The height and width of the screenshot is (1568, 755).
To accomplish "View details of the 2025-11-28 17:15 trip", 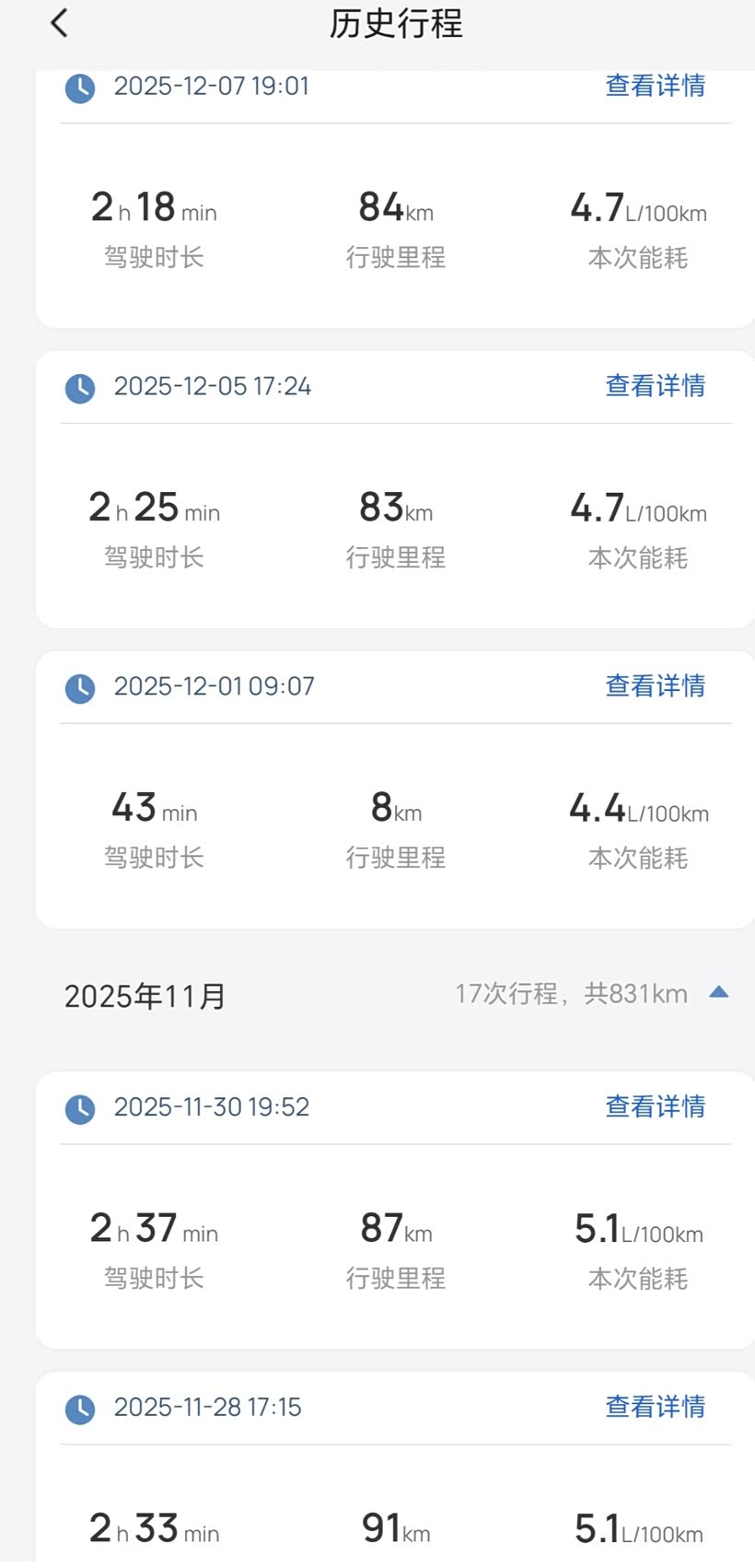I will point(656,1407).
